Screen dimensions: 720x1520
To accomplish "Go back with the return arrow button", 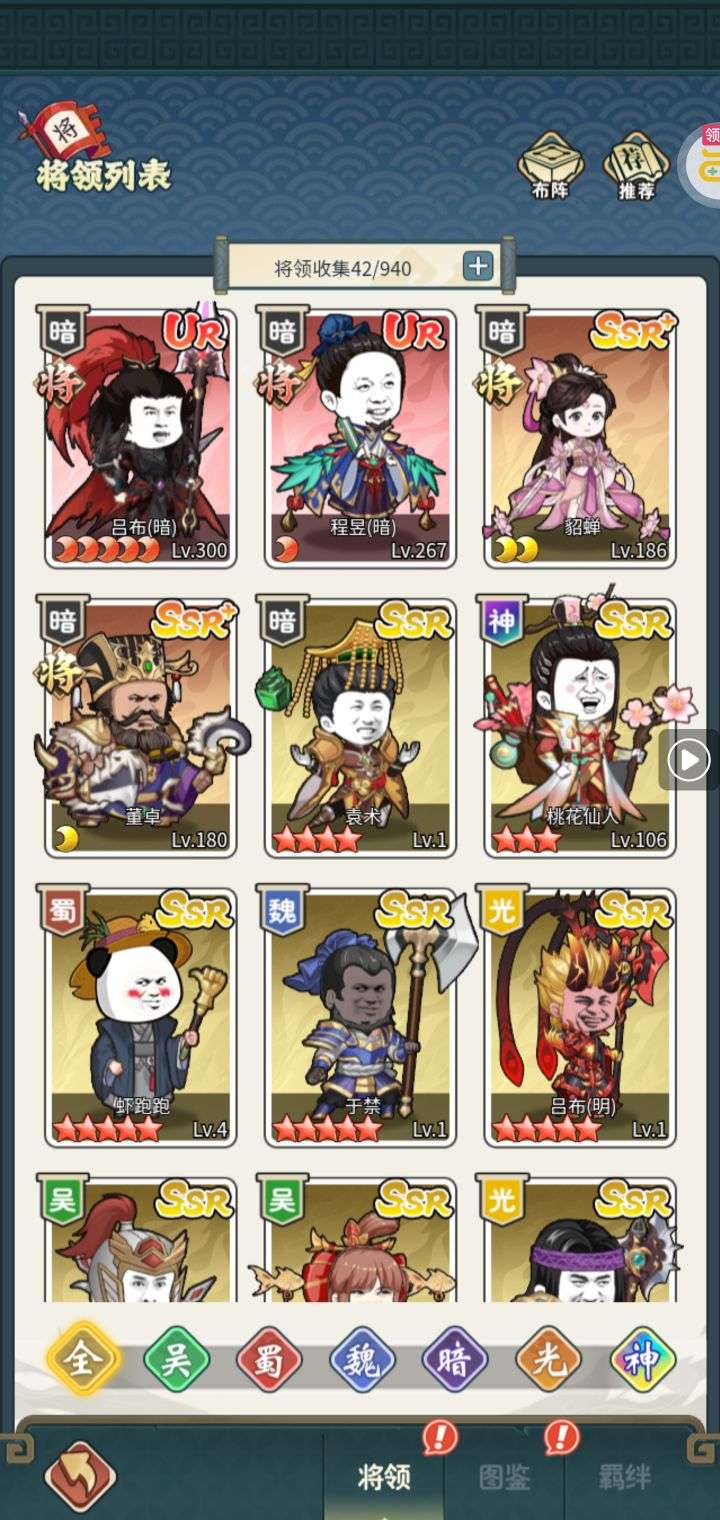I will click(80, 1476).
